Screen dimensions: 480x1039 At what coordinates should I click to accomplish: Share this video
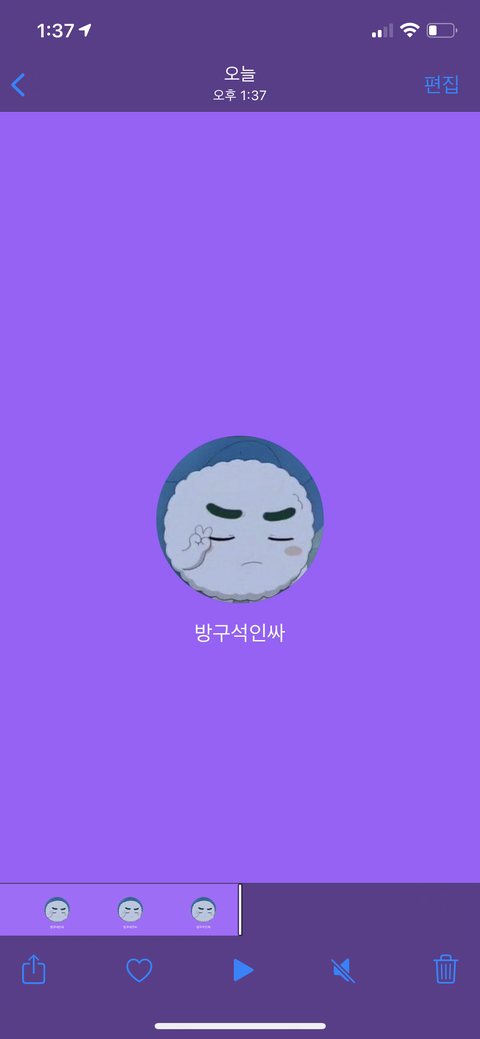tap(34, 969)
